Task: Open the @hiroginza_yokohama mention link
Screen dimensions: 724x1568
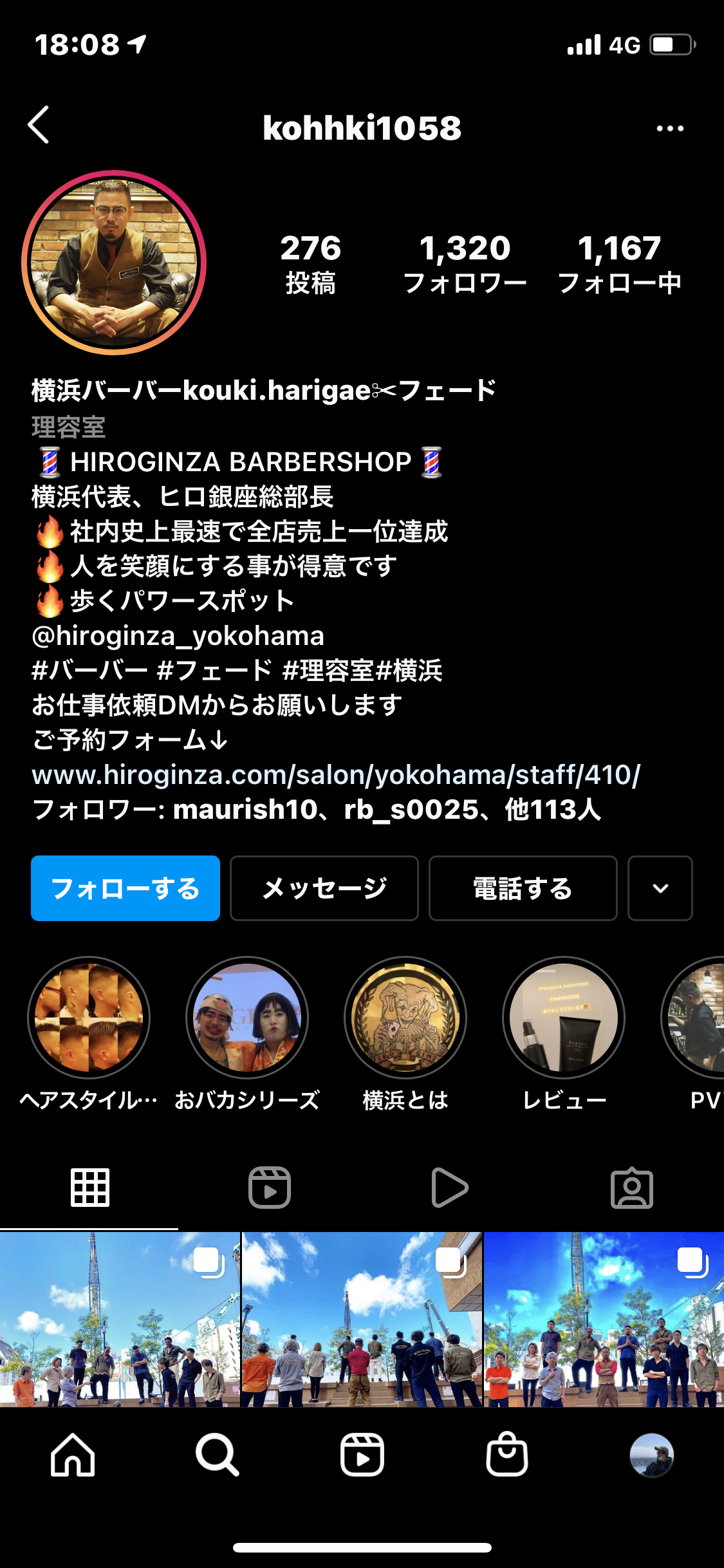Action: (x=178, y=636)
